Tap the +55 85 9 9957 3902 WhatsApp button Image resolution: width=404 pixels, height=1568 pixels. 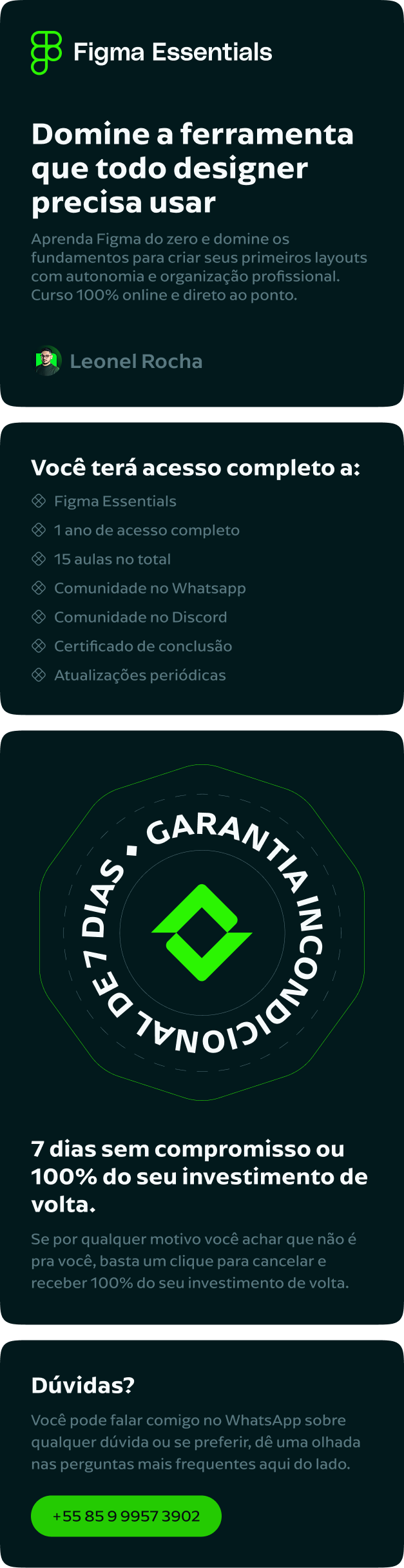click(126, 1516)
